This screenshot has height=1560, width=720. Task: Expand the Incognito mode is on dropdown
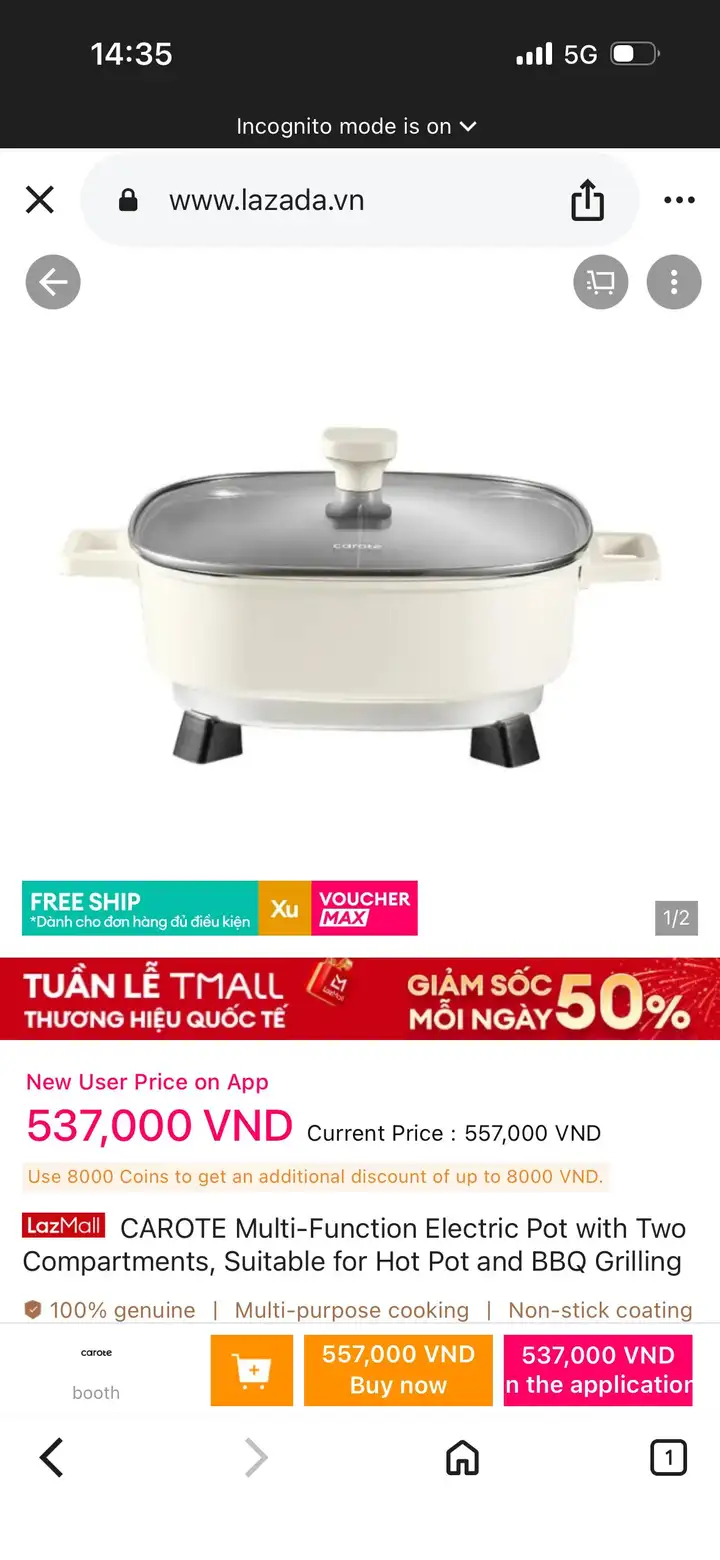coord(357,127)
